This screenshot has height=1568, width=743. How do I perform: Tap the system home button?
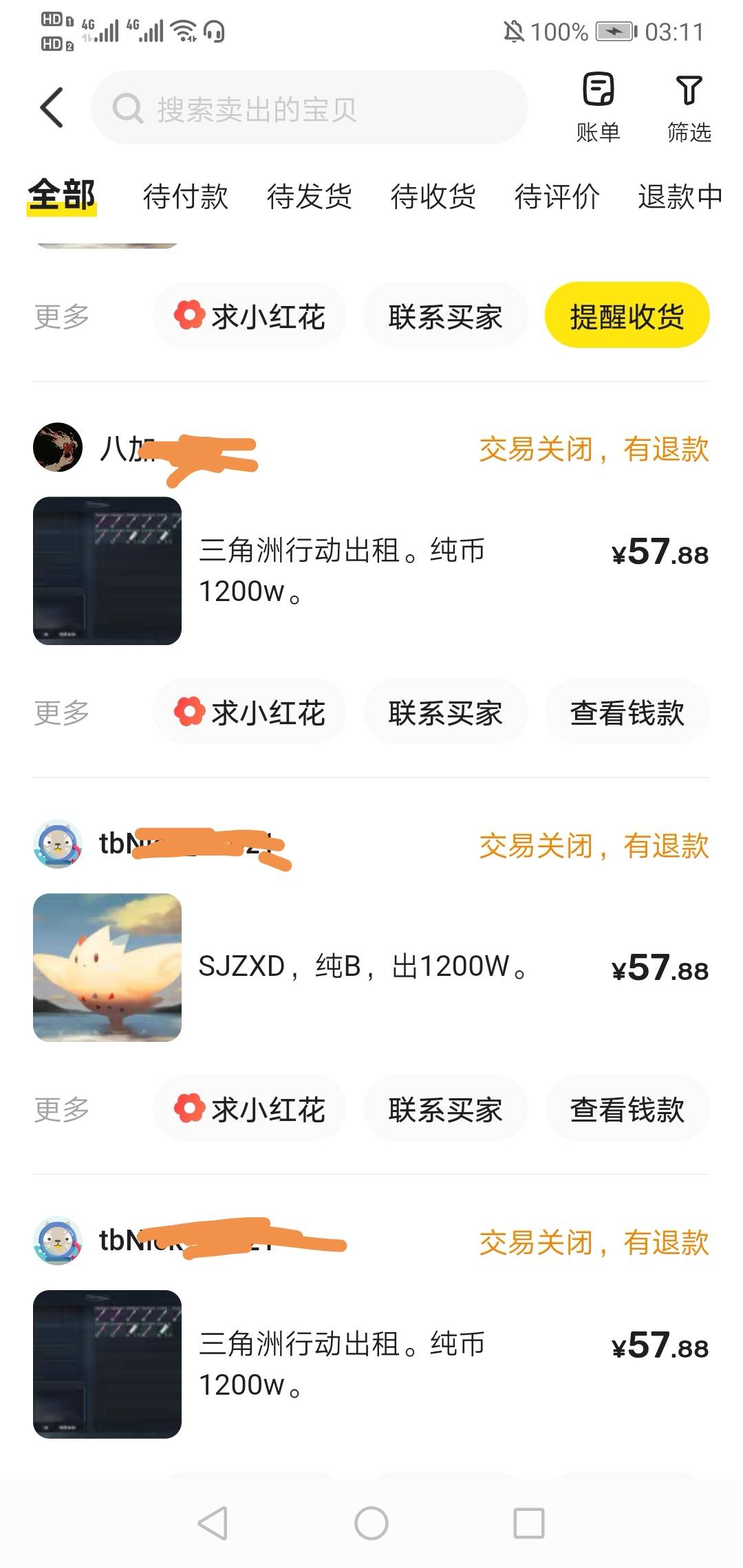coord(371,1523)
